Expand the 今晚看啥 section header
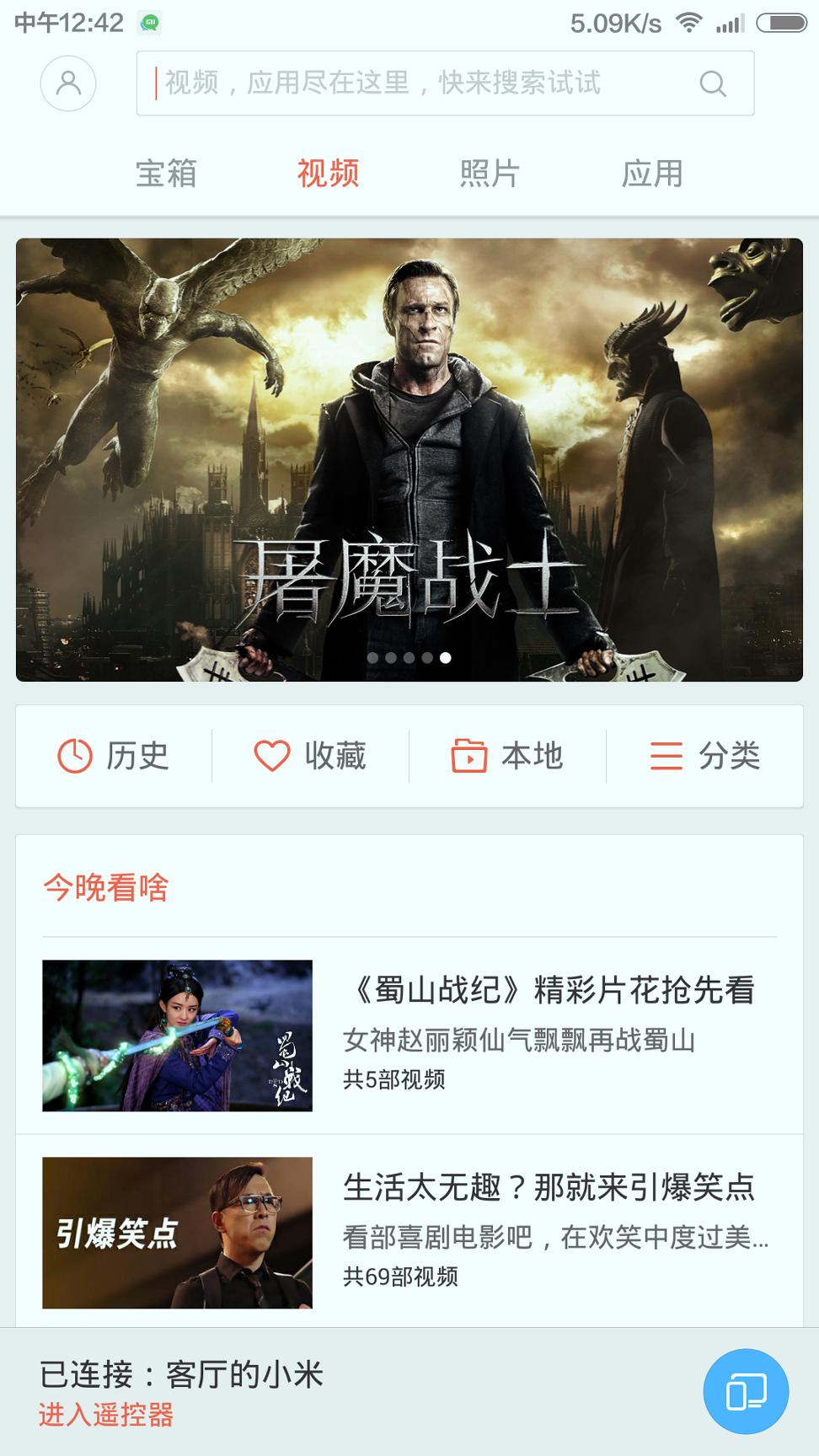The width and height of the screenshot is (819, 1456). pos(106,886)
